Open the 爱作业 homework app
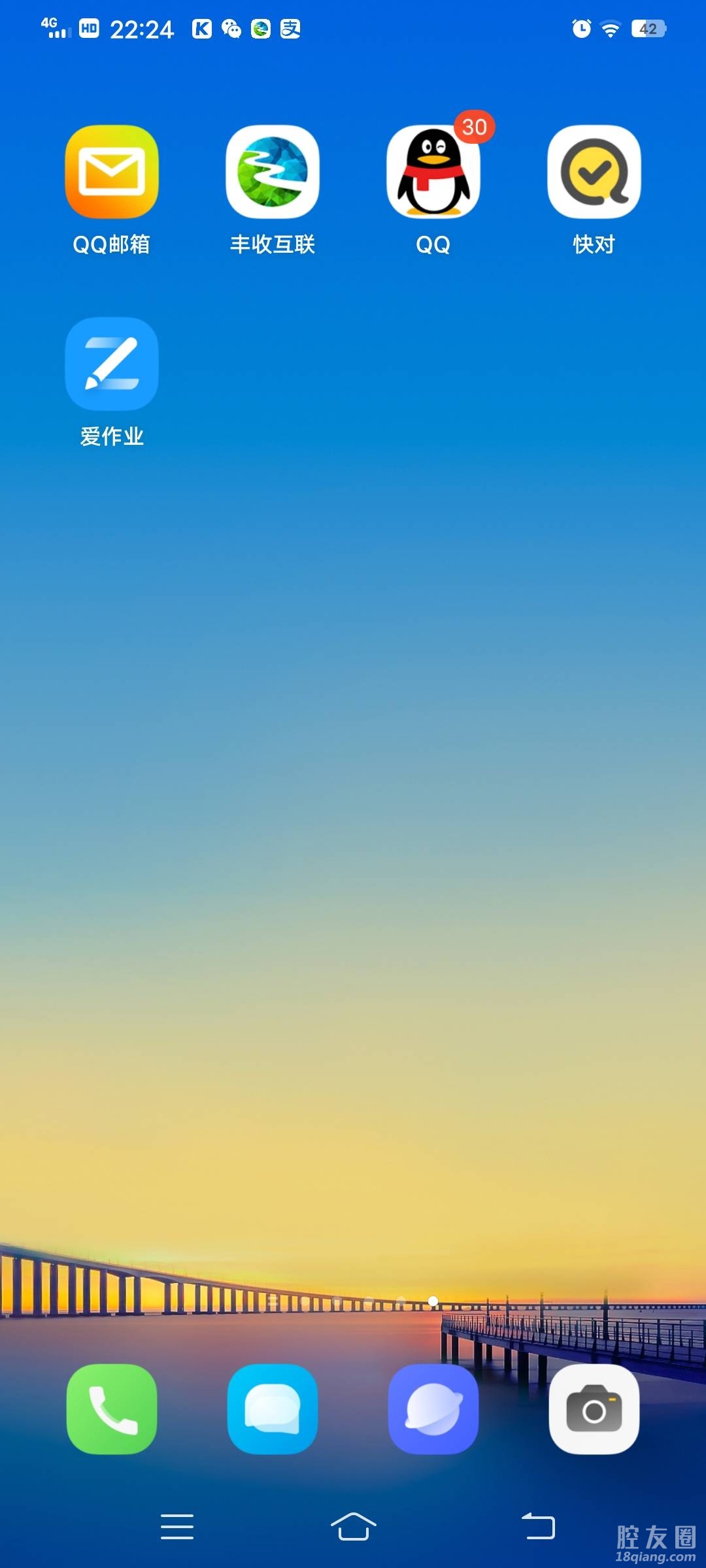The image size is (706, 1568). tap(112, 364)
